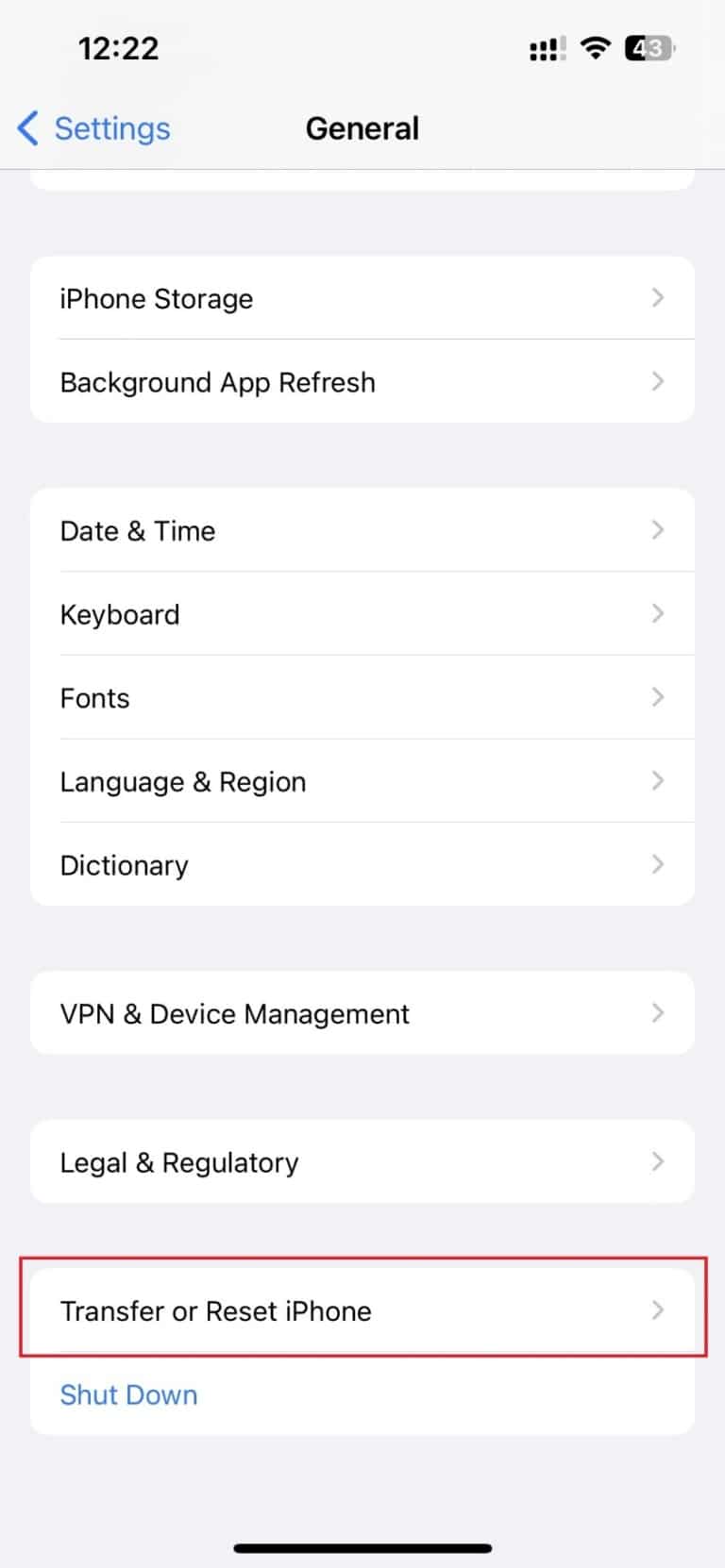Tap the Wi-Fi icon in the status bar
Image resolution: width=725 pixels, height=1568 pixels.
point(595,47)
